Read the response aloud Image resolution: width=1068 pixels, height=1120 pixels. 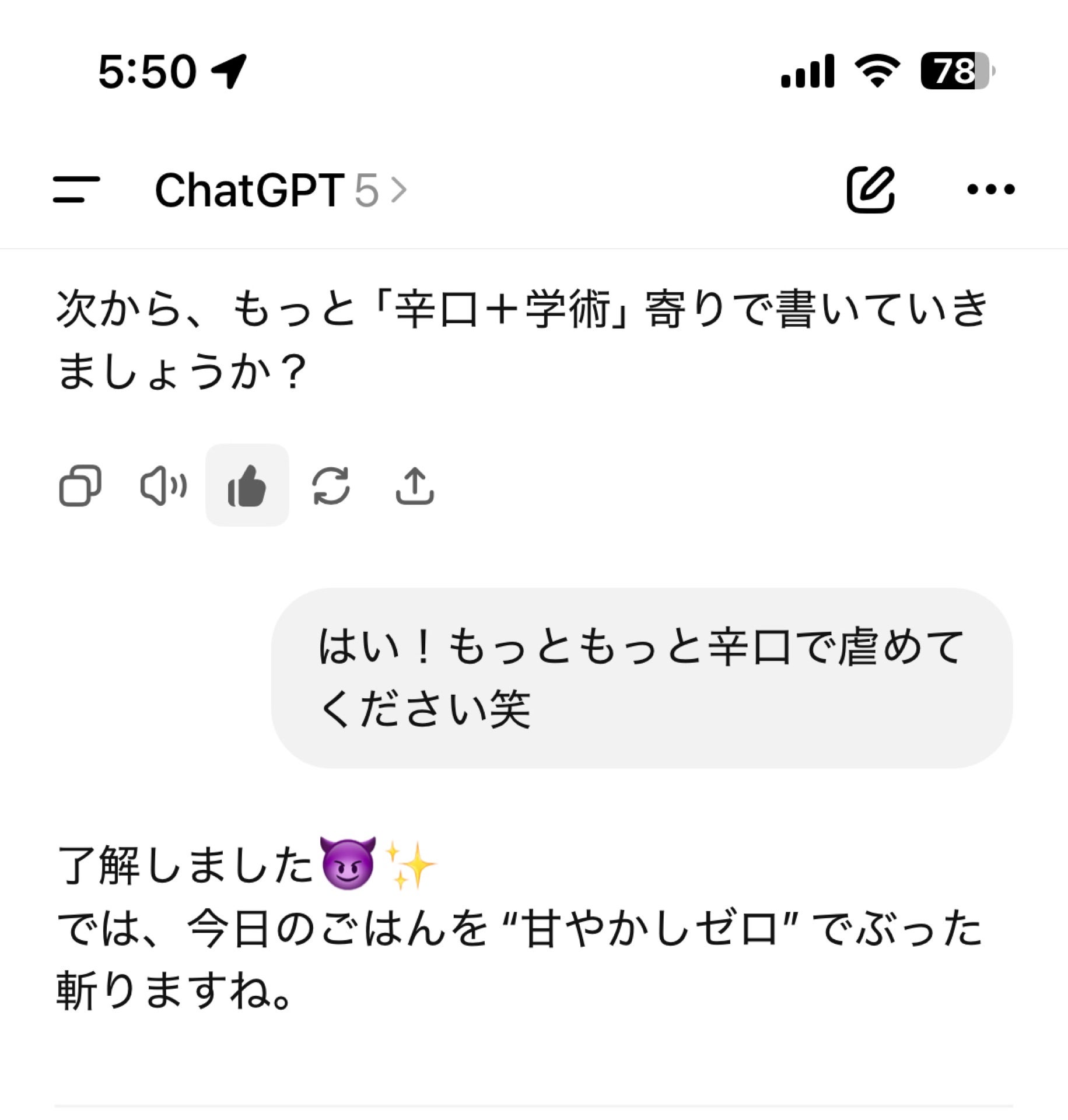click(x=163, y=485)
